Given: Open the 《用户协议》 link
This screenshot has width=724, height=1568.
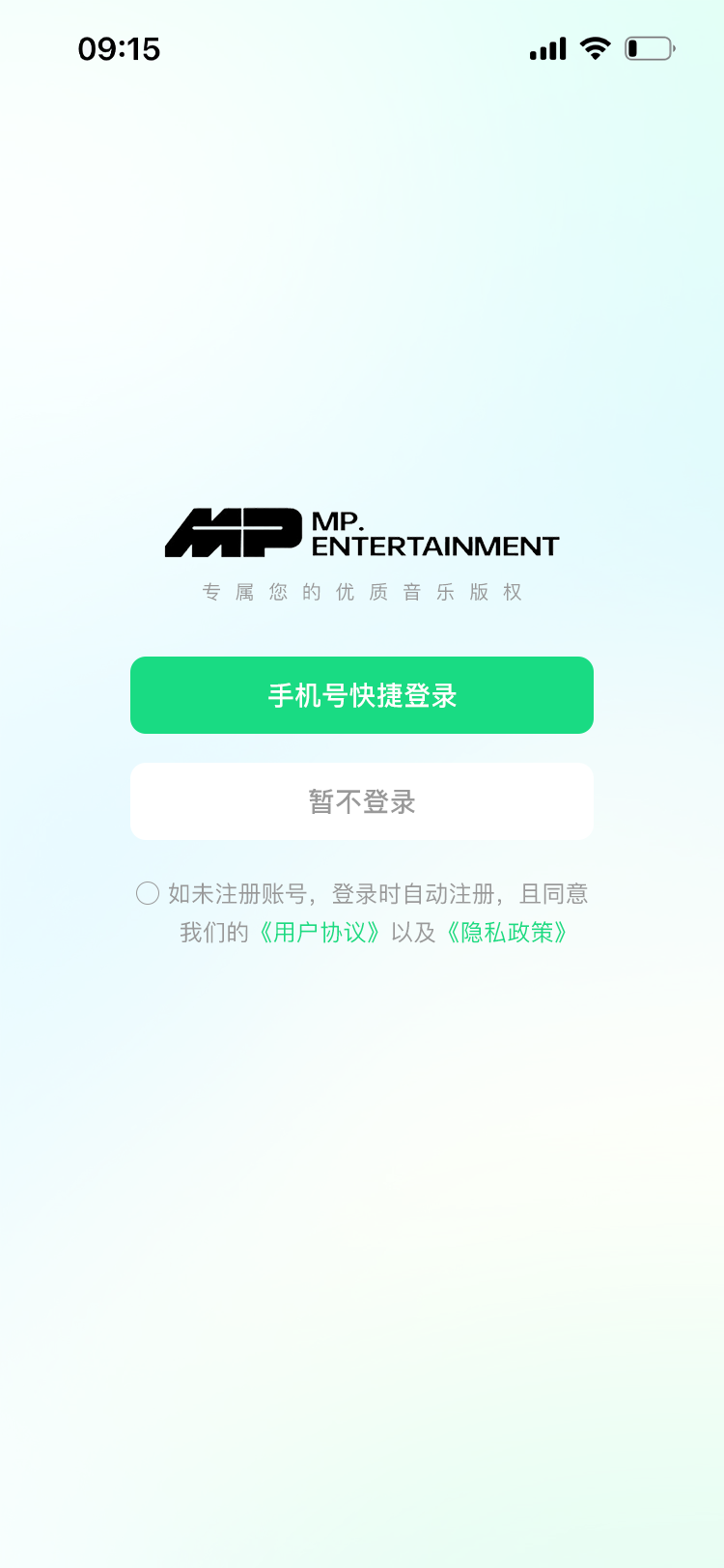Looking at the screenshot, I should click(x=320, y=933).
